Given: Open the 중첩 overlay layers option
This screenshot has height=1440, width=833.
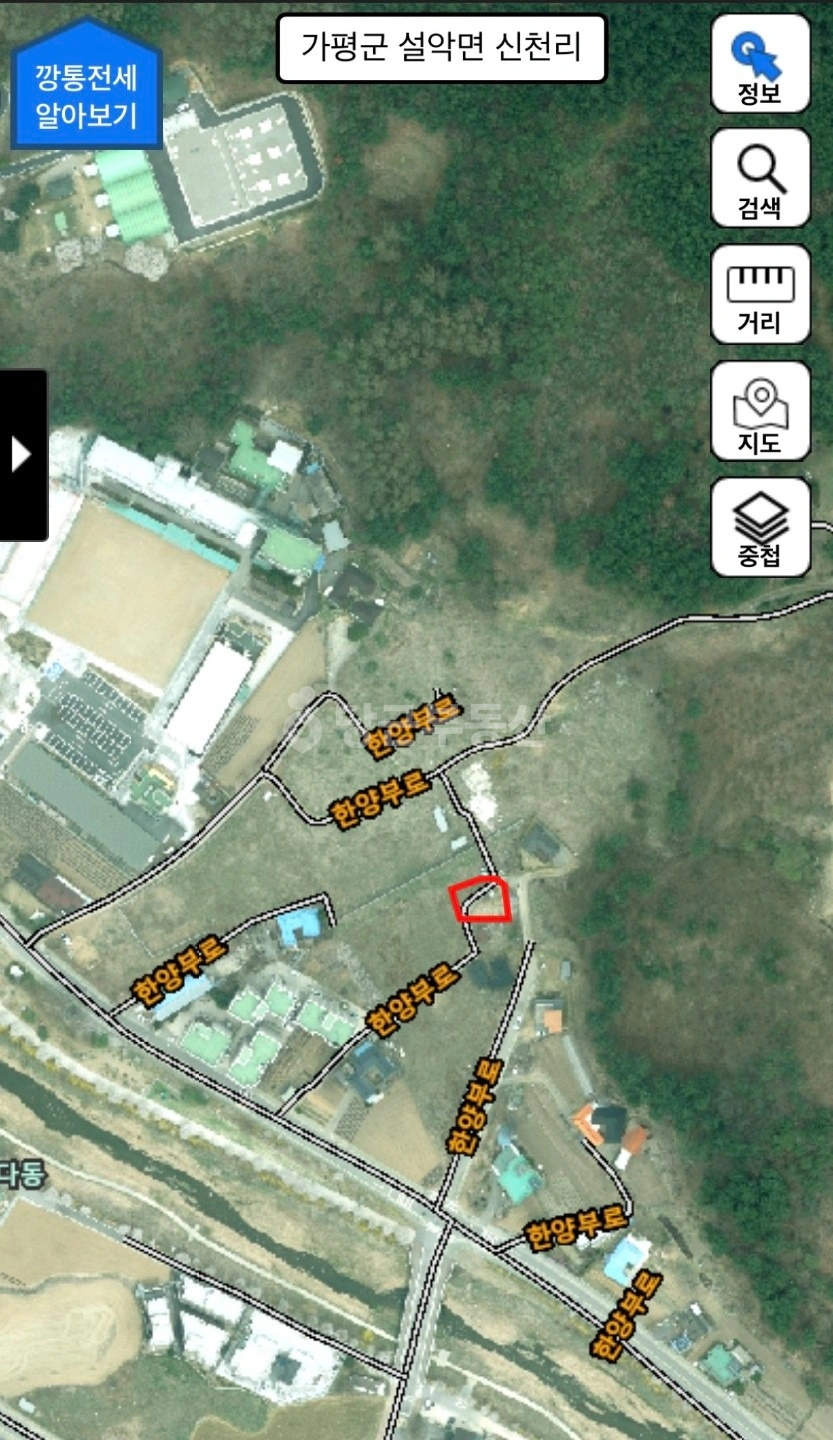Looking at the screenshot, I should point(760,527).
